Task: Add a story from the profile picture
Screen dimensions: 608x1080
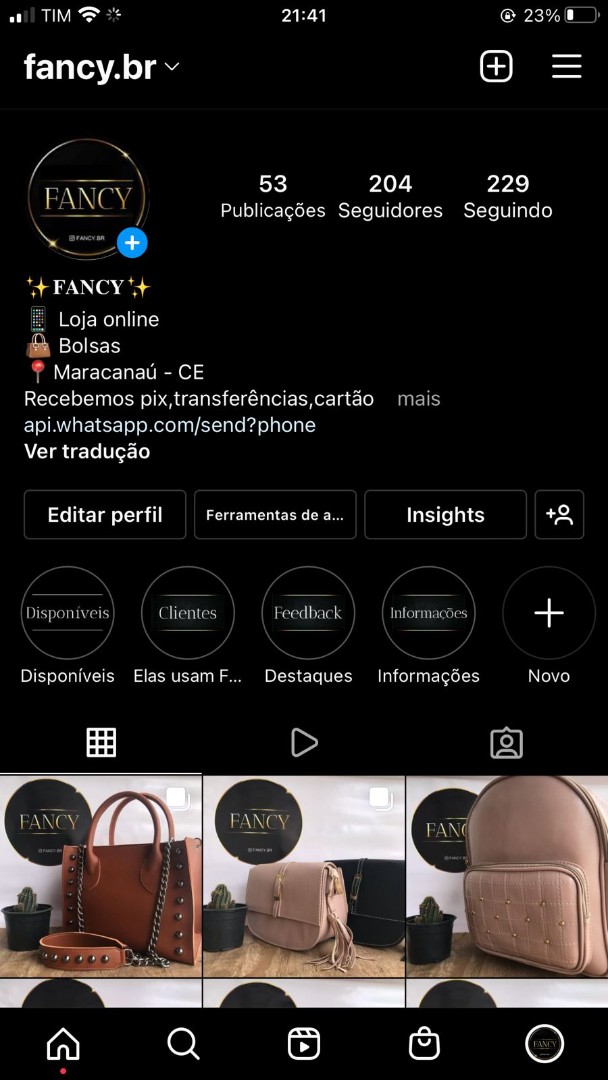Action: click(132, 243)
